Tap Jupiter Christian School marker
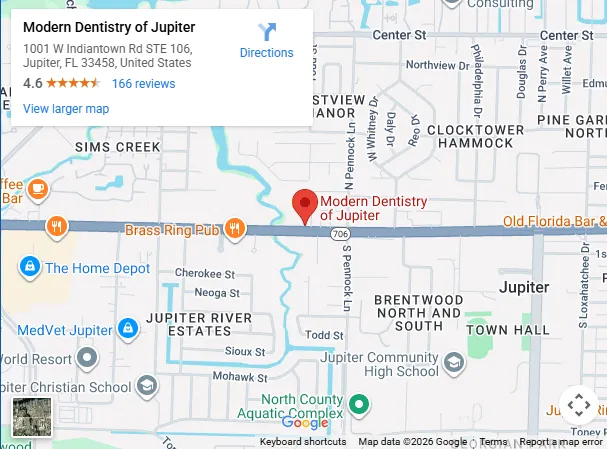The width and height of the screenshot is (607, 449). 147,386
